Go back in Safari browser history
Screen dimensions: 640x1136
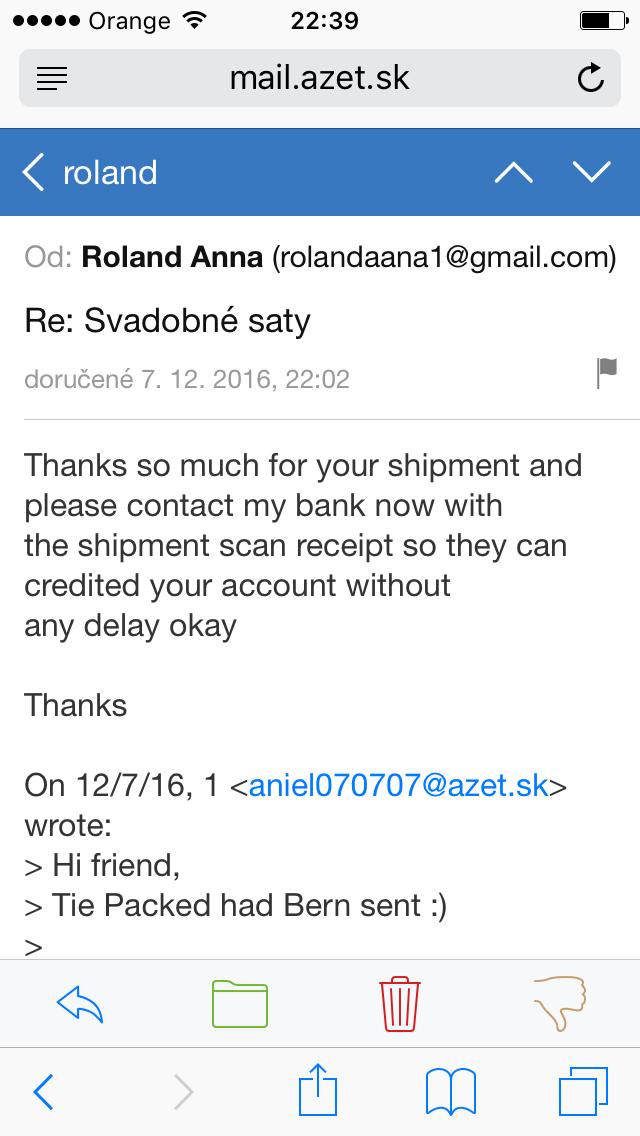click(43, 1092)
